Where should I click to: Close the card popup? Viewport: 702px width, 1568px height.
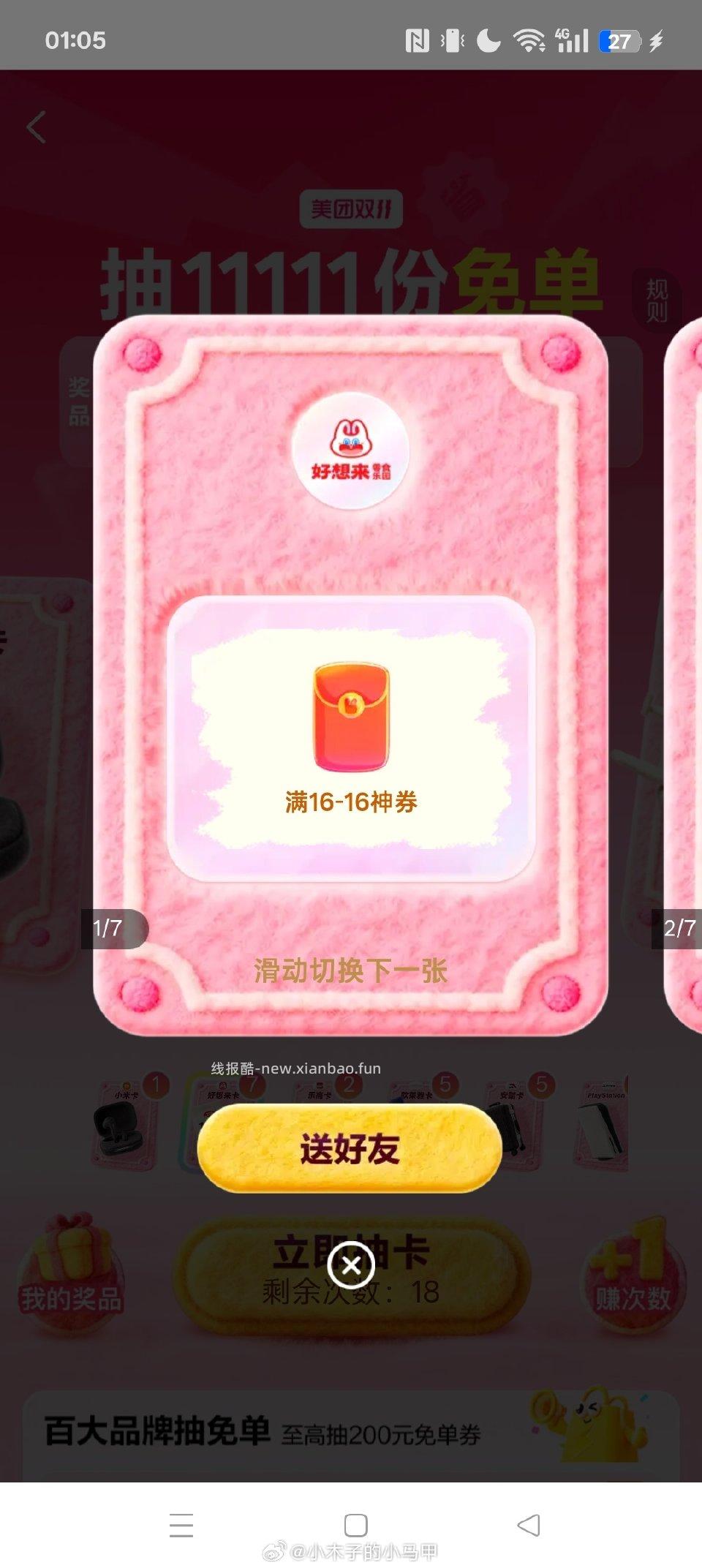[x=351, y=1264]
